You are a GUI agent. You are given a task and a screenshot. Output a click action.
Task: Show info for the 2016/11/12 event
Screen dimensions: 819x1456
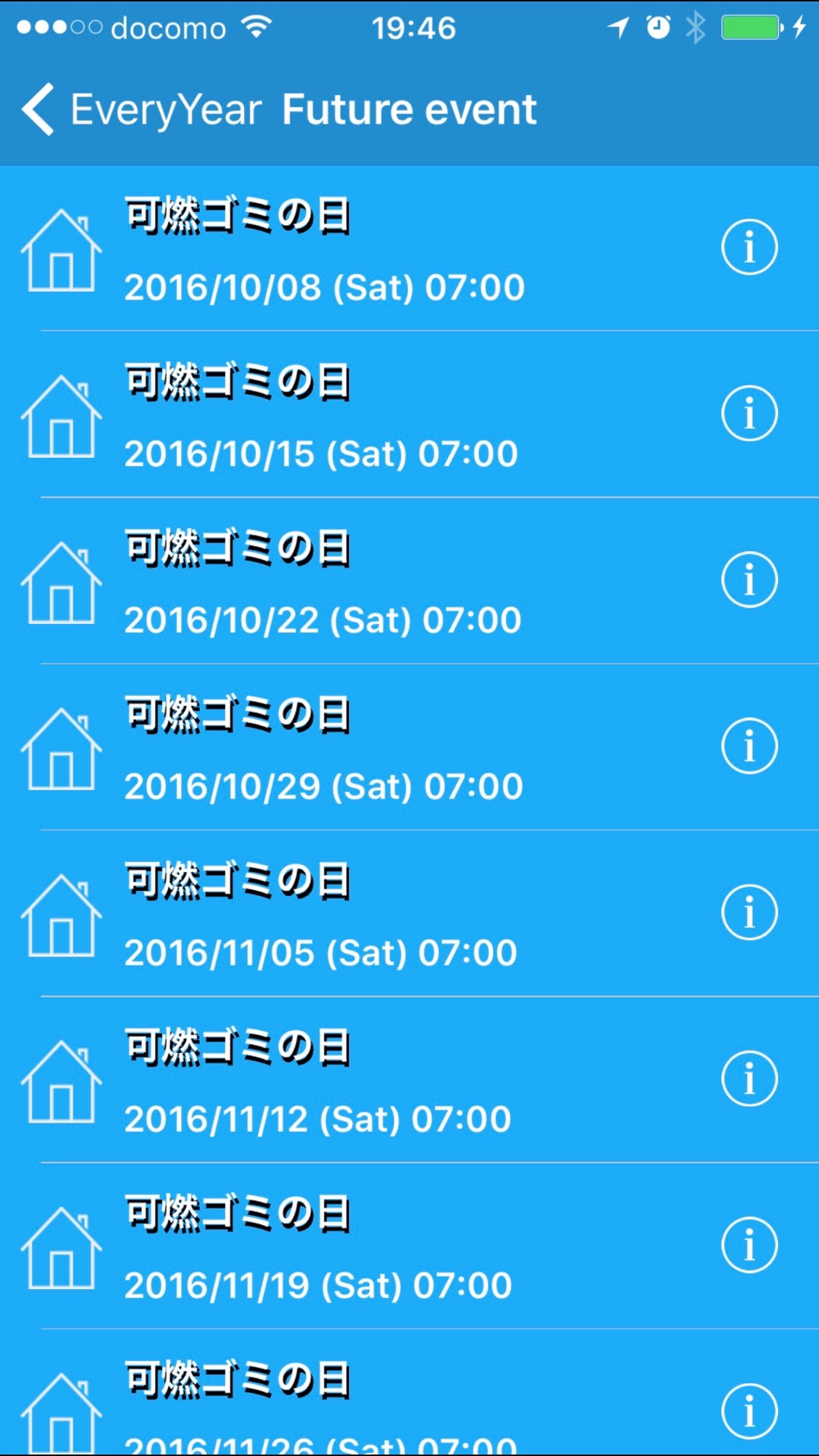point(749,1078)
